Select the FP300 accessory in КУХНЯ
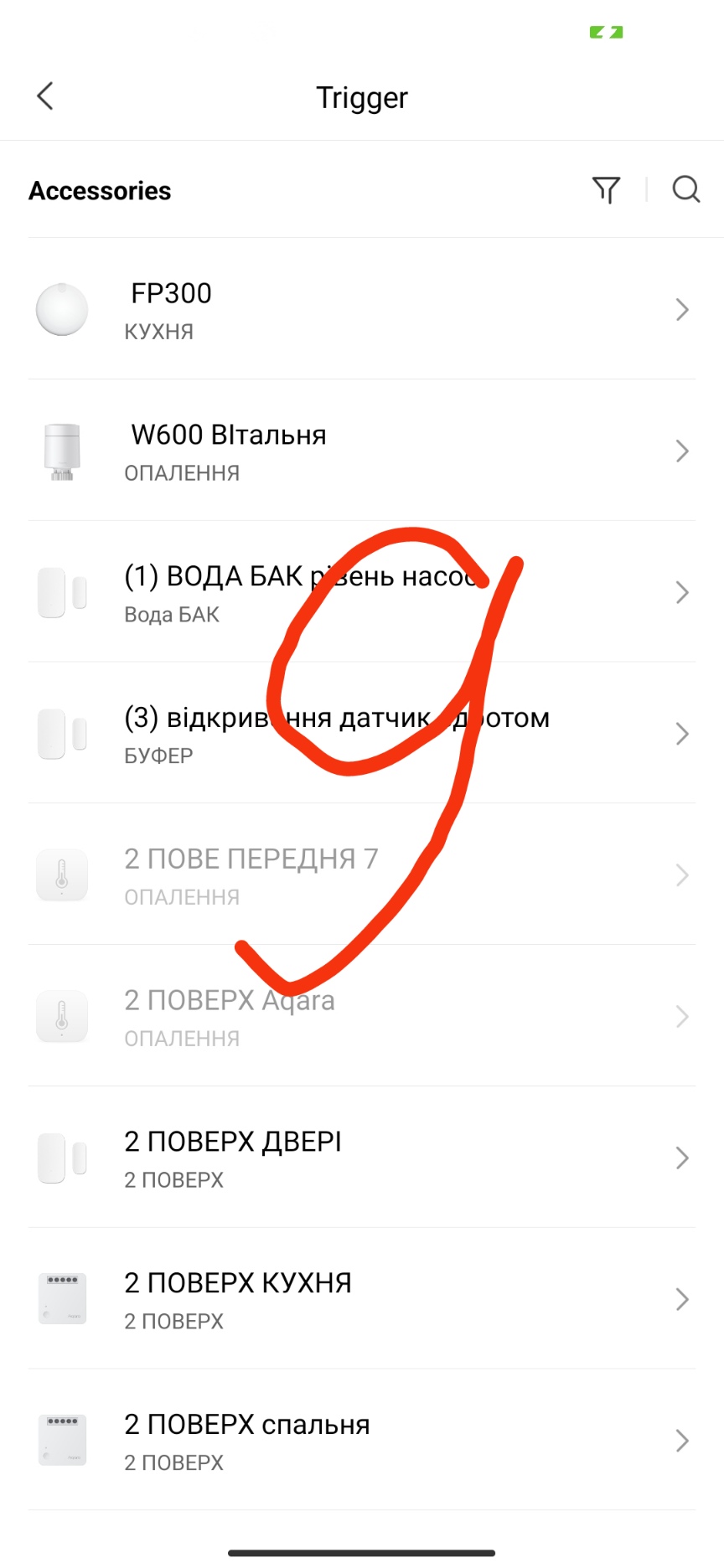 362,310
